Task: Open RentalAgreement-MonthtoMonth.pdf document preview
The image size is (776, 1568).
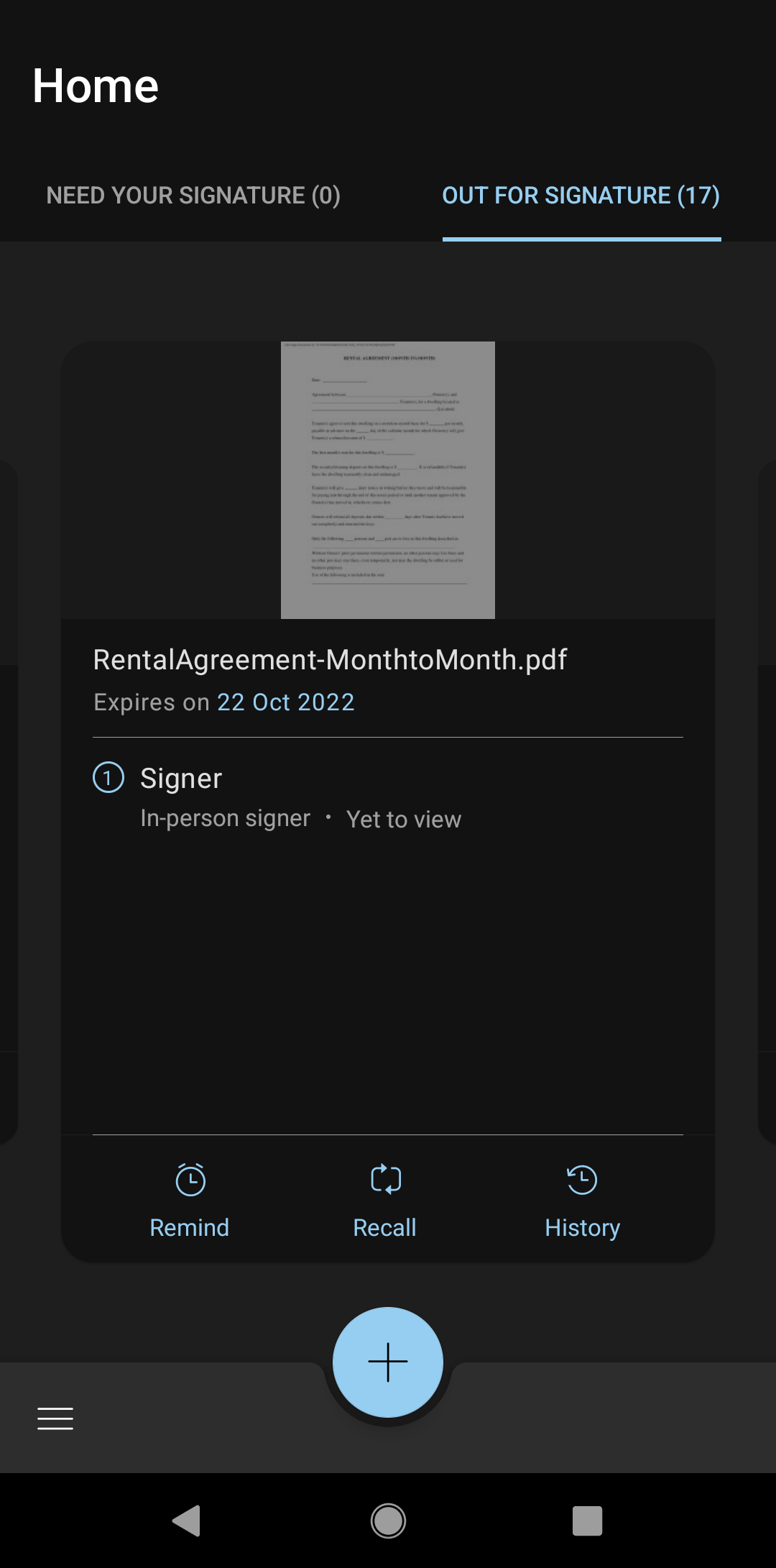Action: 387,480
